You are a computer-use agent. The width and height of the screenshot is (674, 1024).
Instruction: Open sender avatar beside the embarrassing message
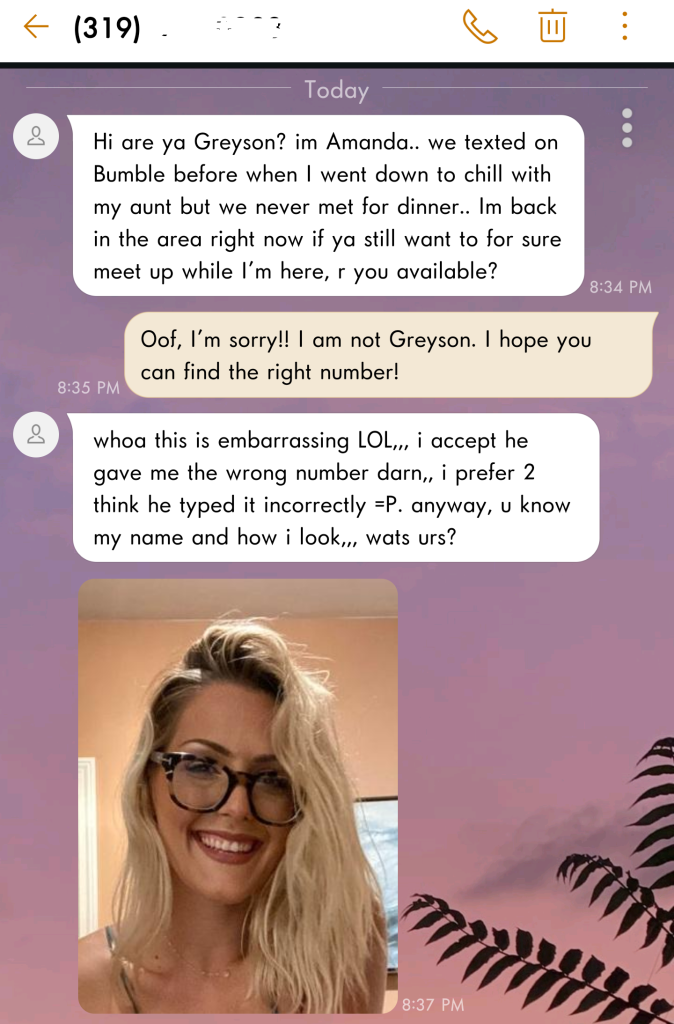(36, 434)
